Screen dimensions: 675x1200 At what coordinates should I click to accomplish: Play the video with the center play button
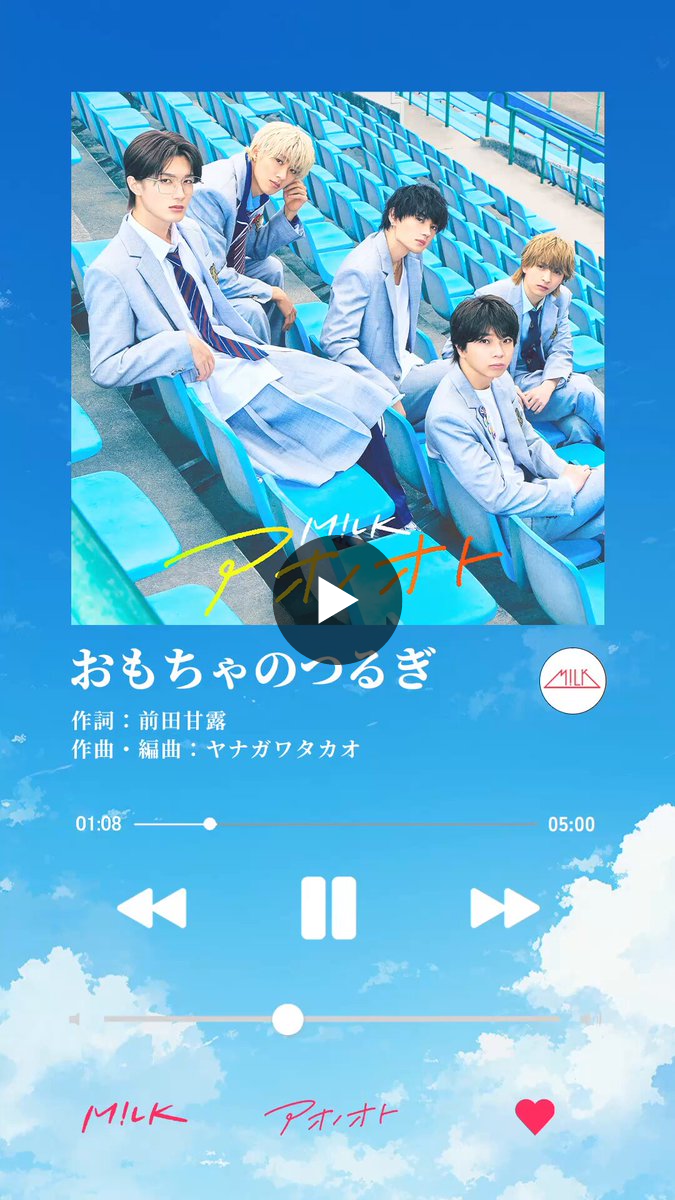(x=337, y=600)
